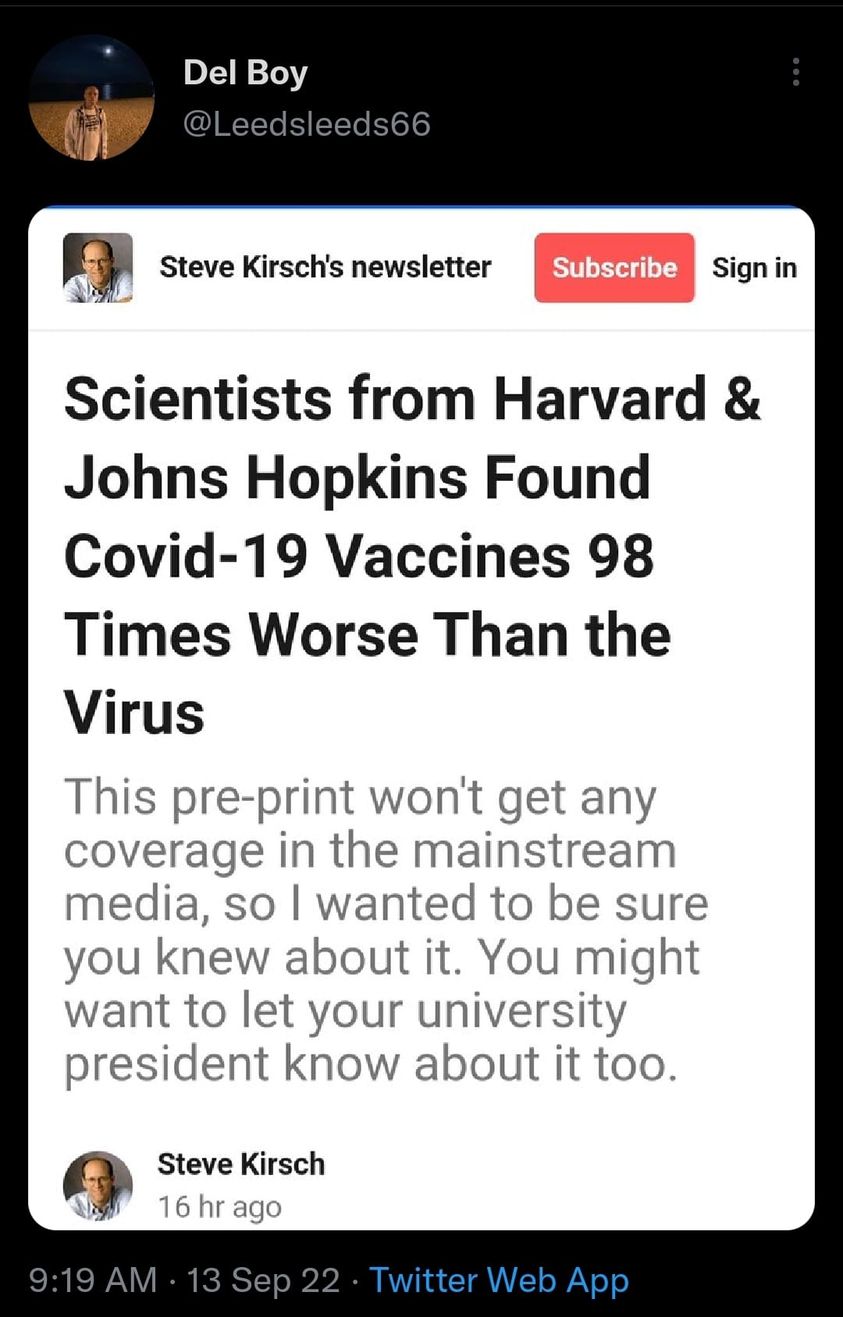Visit the @Leedsleeds66 account handle
Image resolution: width=843 pixels, height=1317 pixels.
tap(307, 124)
